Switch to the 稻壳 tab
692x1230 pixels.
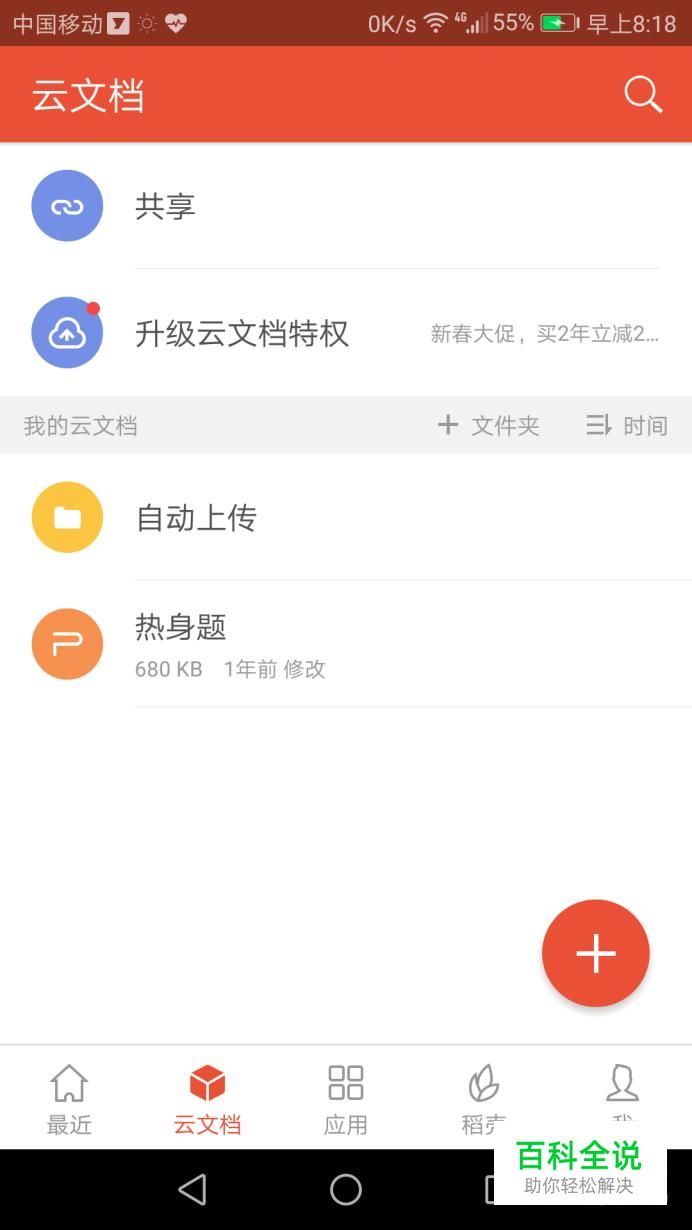coord(484,1096)
